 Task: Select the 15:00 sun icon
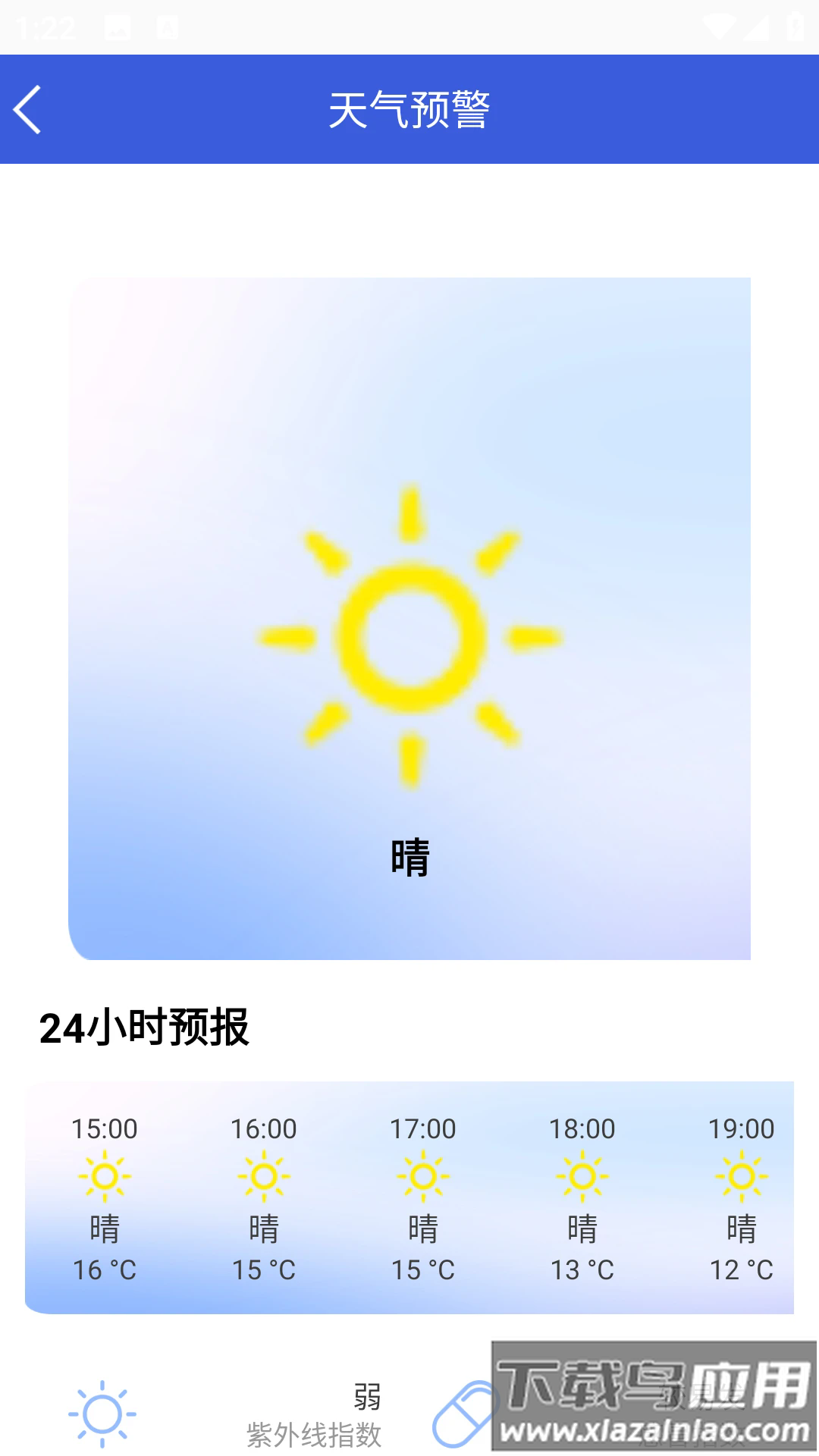click(x=104, y=1176)
